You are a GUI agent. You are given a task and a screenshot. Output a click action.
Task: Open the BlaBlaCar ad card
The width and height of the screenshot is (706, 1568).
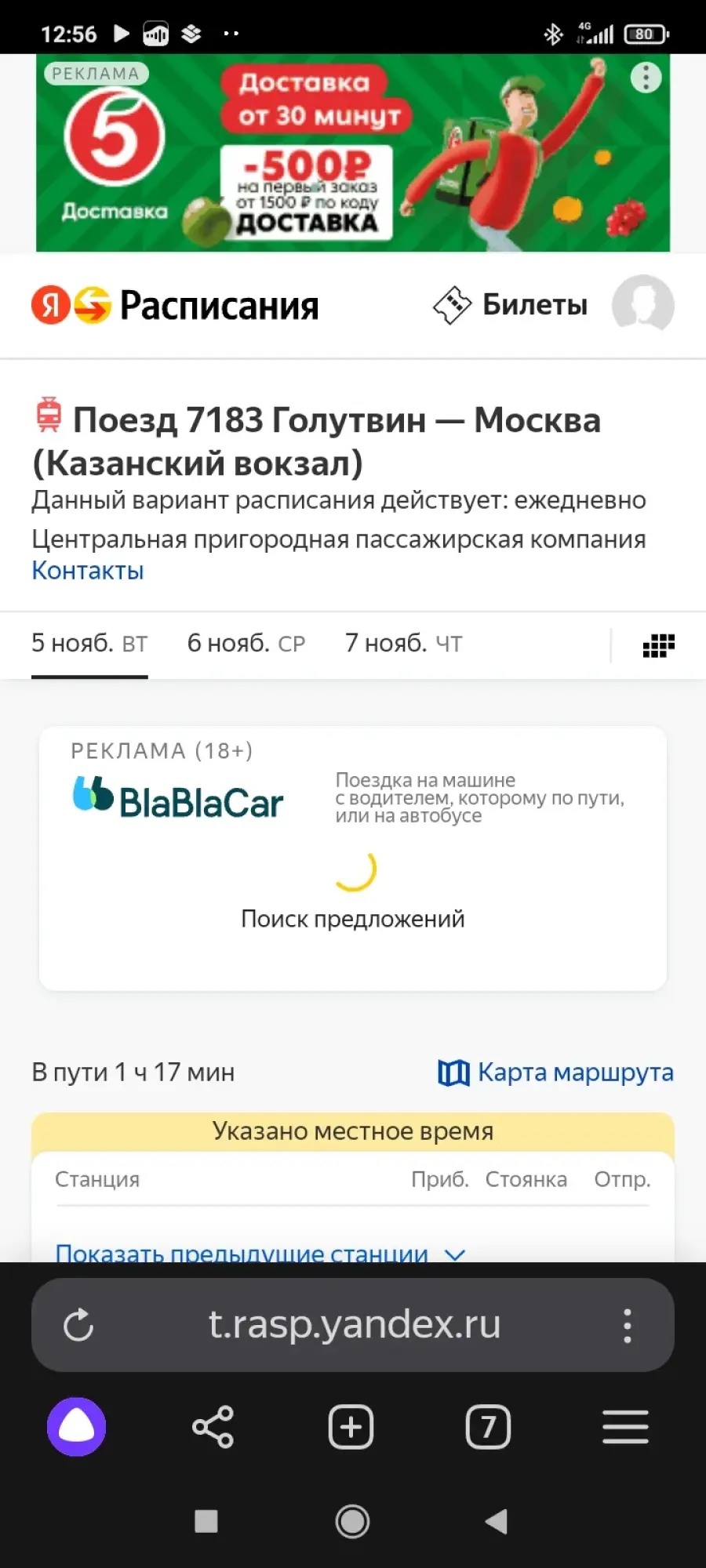pos(353,858)
